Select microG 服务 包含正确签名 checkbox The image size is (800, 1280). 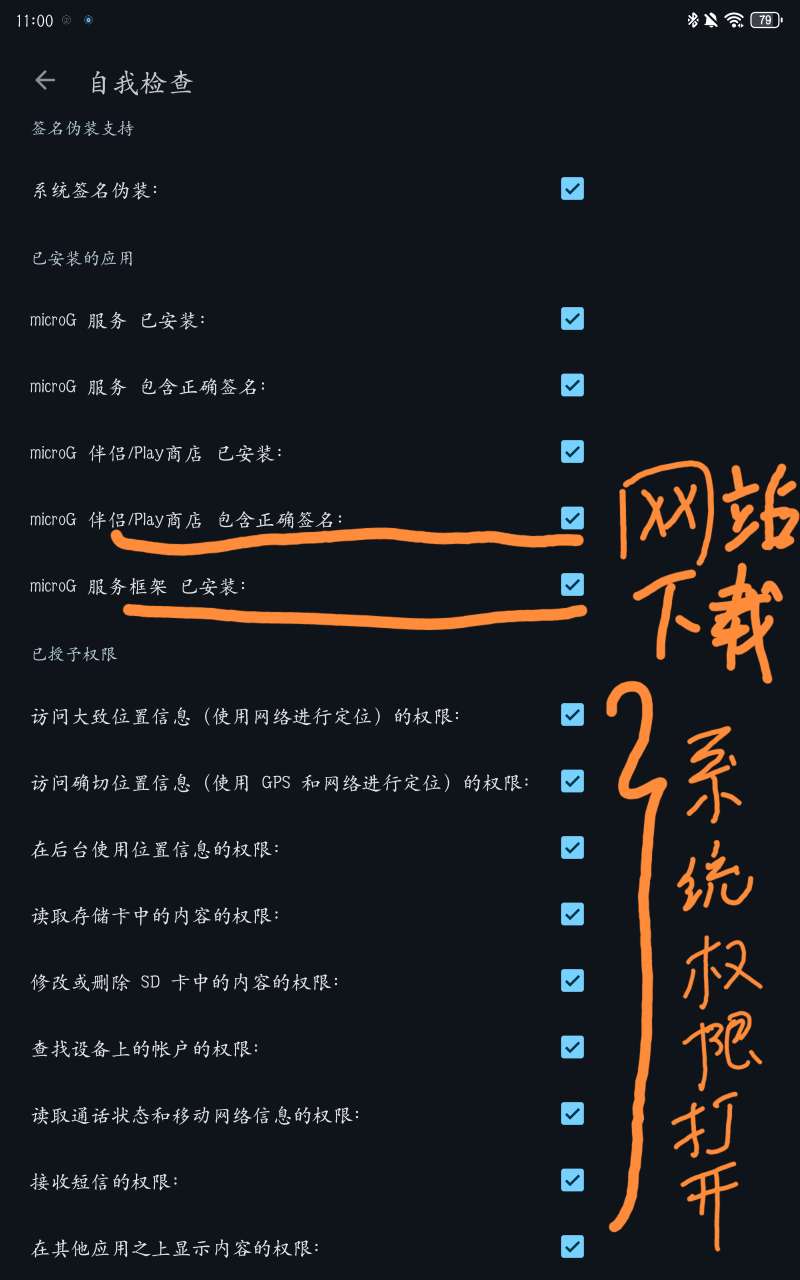pyautogui.click(x=572, y=385)
